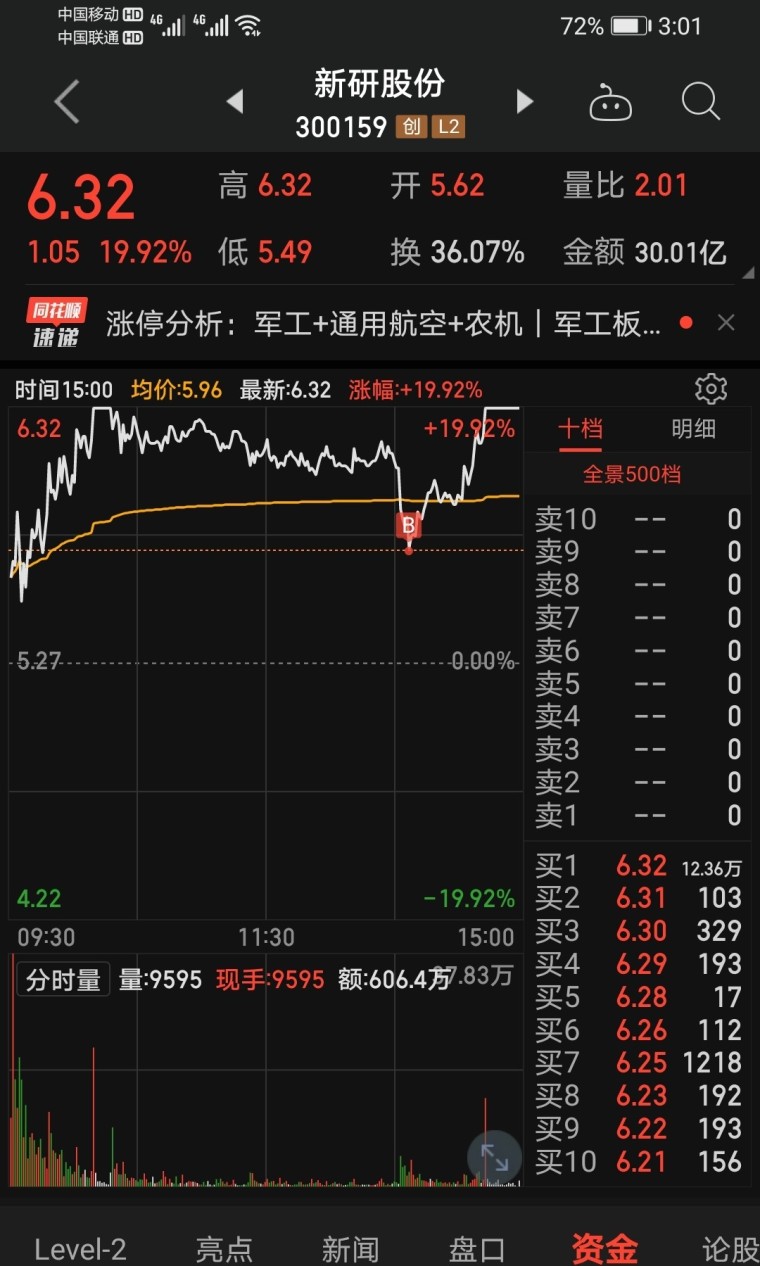Open 全景500档 full depth view
The image size is (760, 1266).
point(632,474)
